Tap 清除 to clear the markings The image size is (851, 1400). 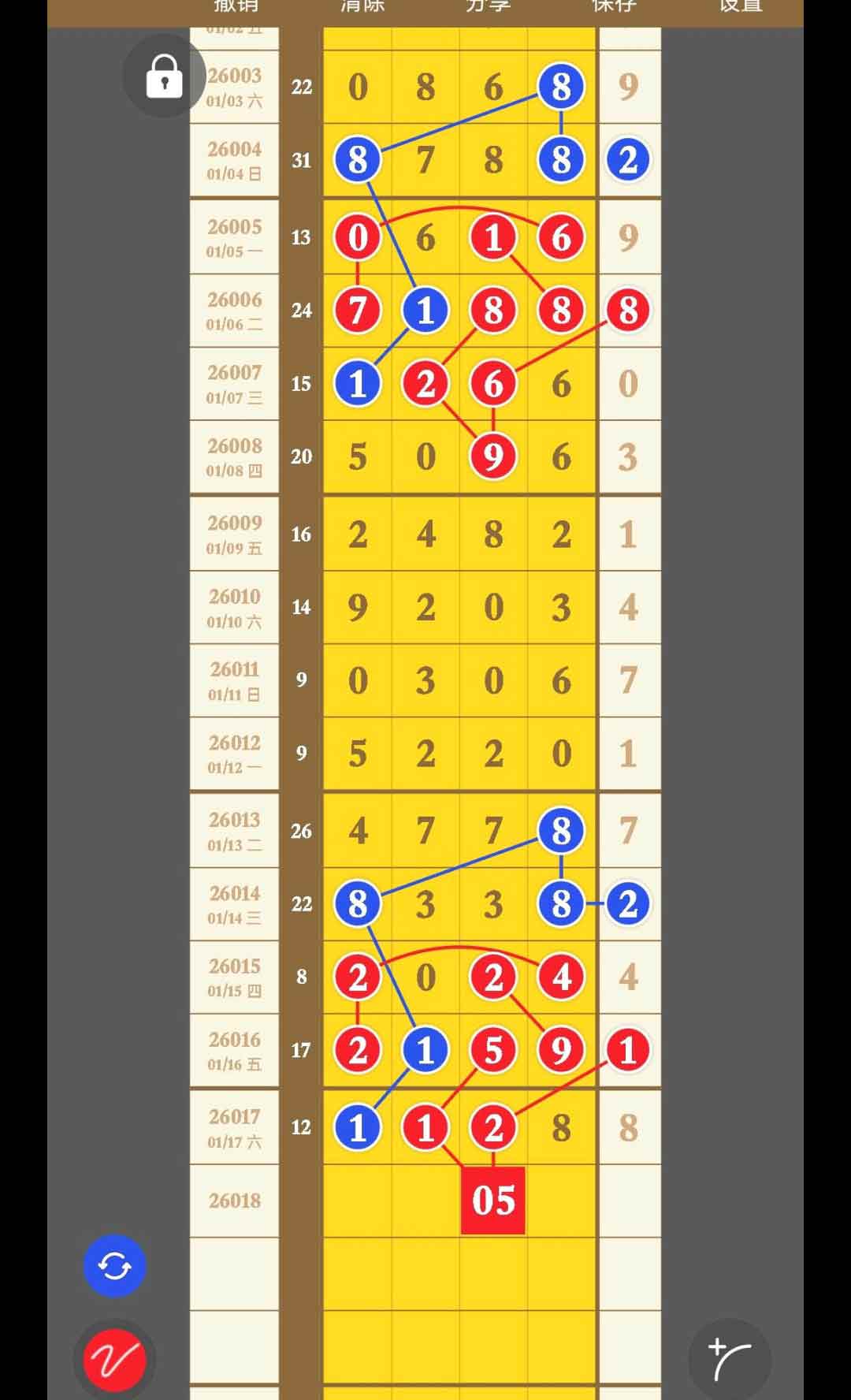(362, 6)
